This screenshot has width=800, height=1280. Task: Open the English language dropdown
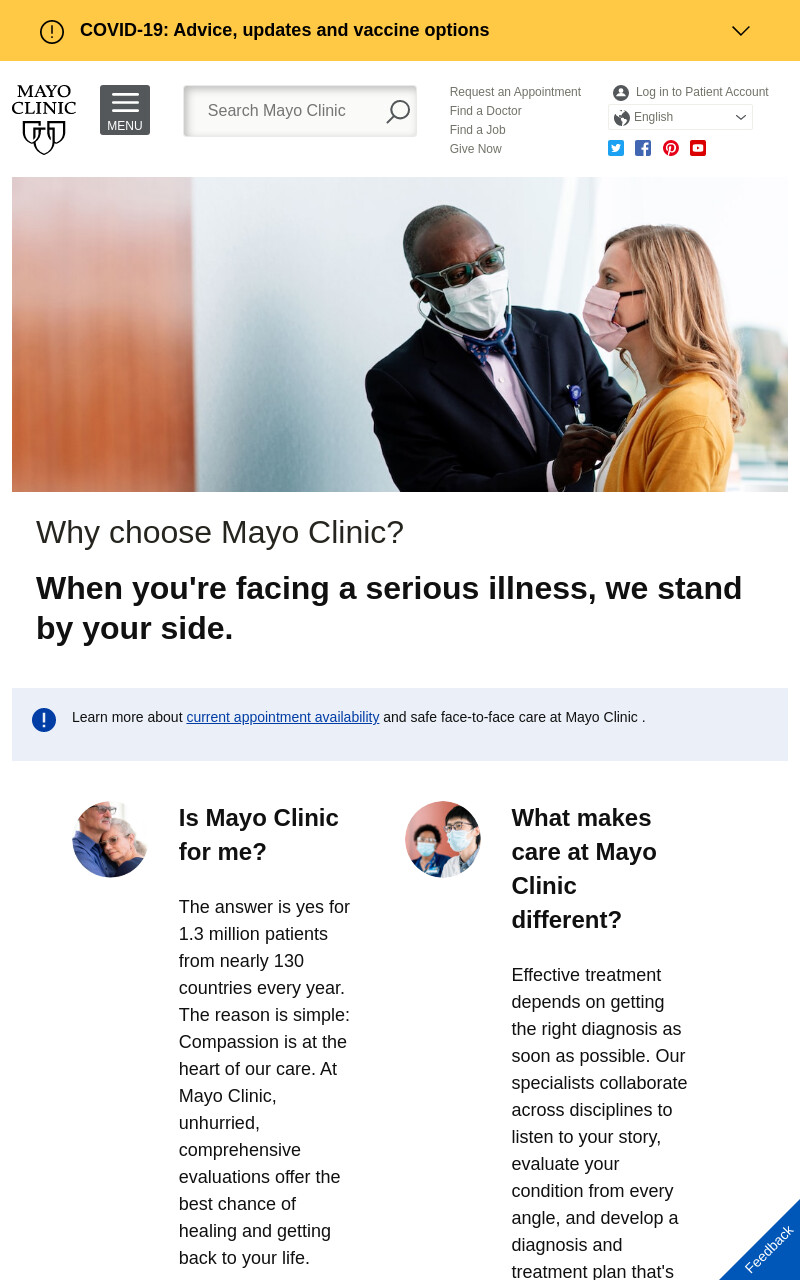(x=680, y=117)
